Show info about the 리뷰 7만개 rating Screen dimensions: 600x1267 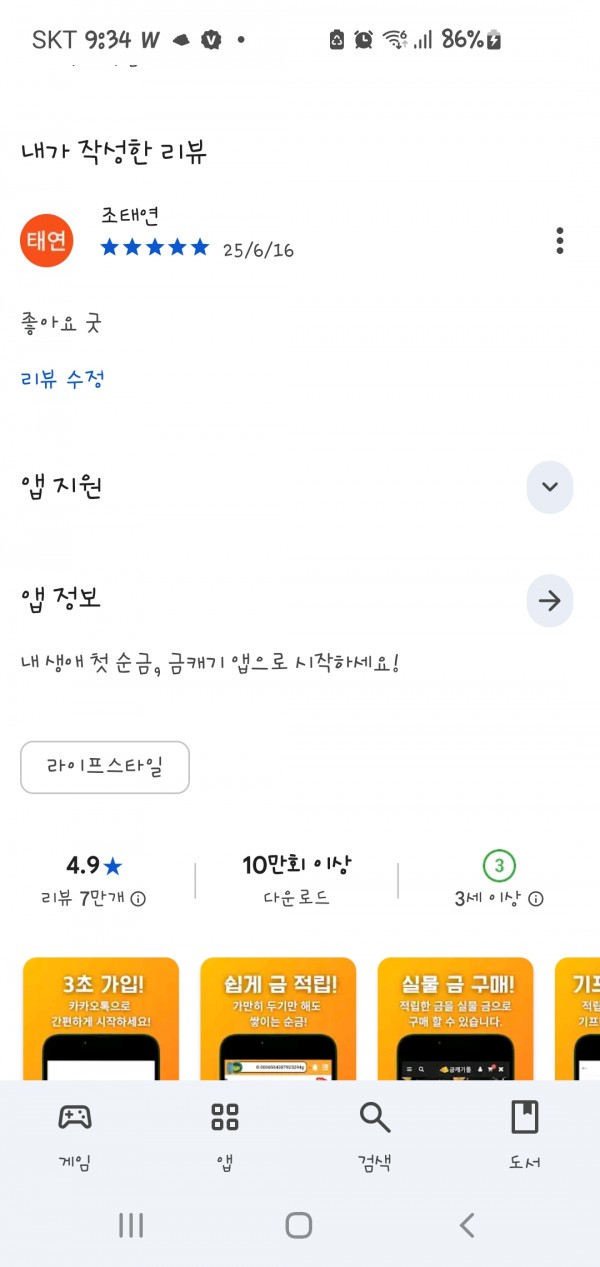(138, 899)
